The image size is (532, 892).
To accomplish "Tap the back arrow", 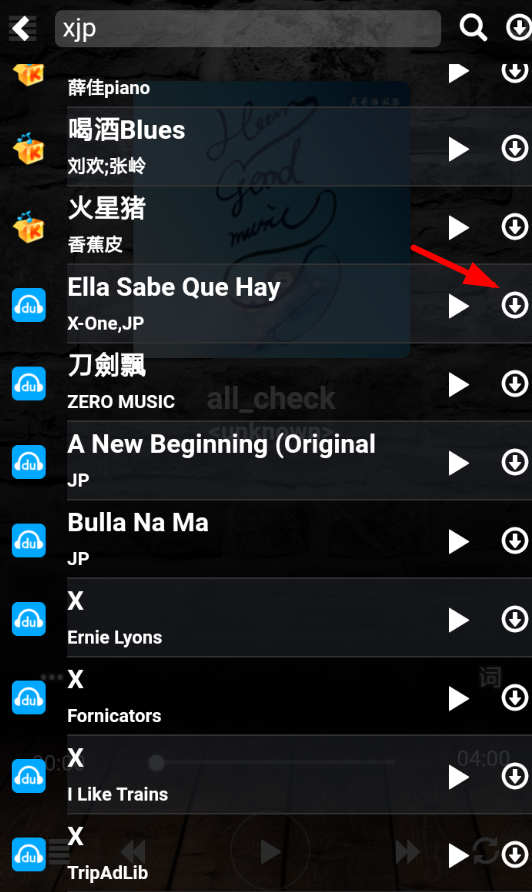I will point(23,28).
